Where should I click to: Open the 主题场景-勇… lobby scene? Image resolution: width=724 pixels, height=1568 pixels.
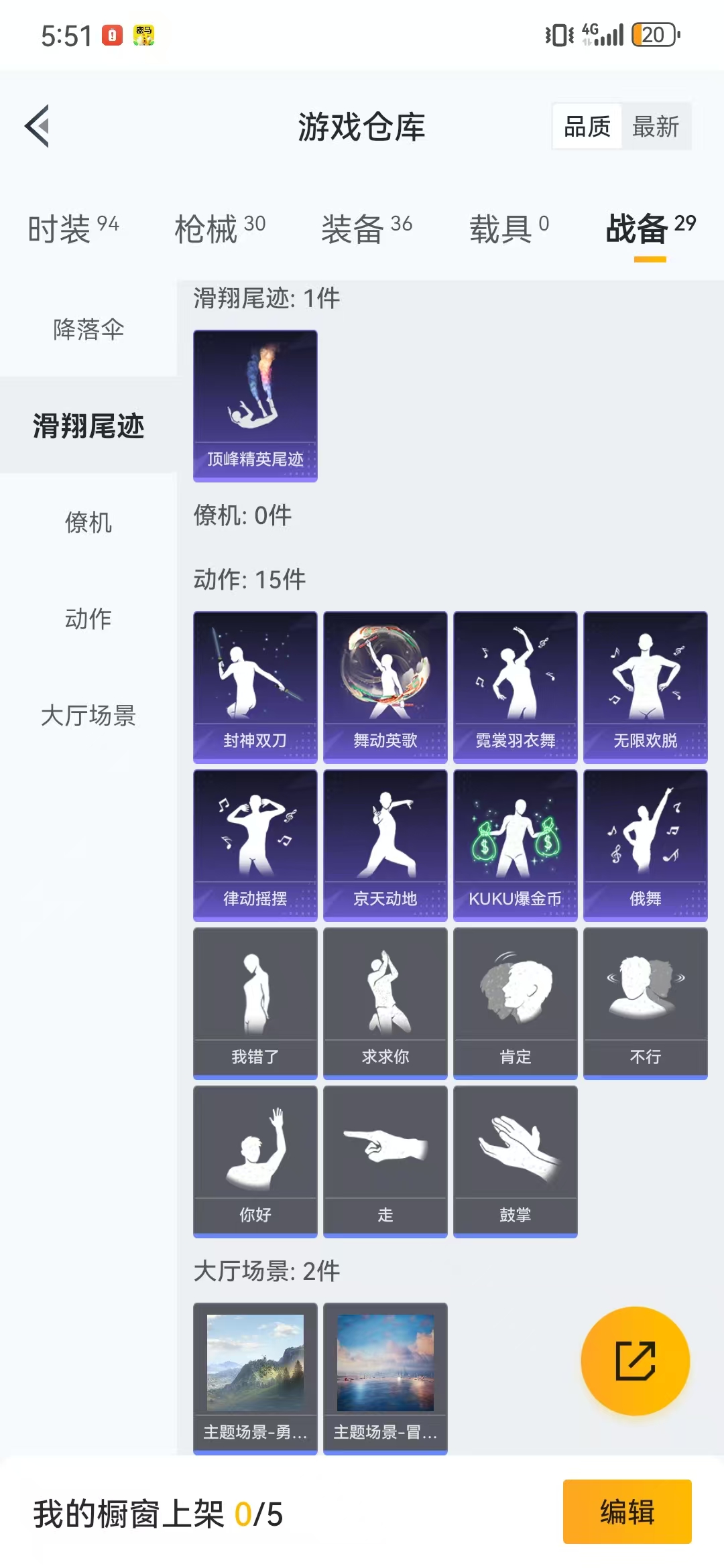255,1378
